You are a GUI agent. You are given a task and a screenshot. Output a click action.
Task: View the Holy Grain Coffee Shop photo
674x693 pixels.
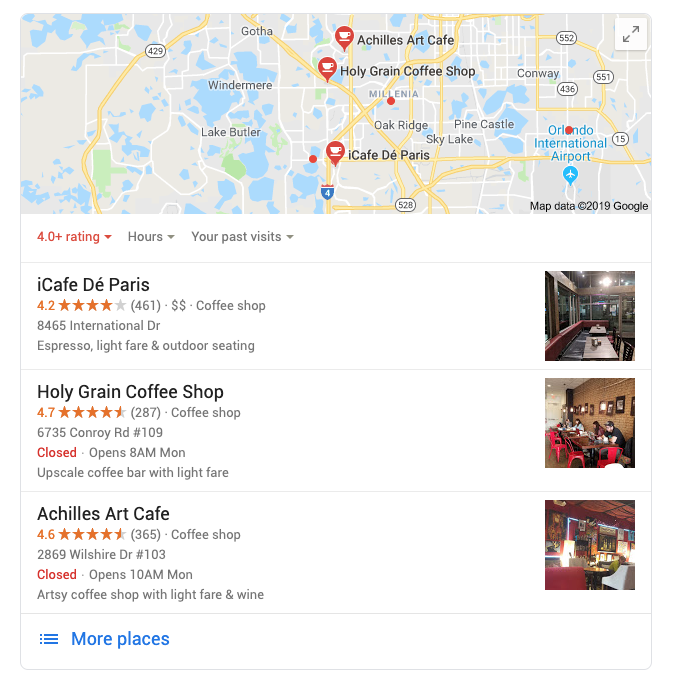coord(589,423)
